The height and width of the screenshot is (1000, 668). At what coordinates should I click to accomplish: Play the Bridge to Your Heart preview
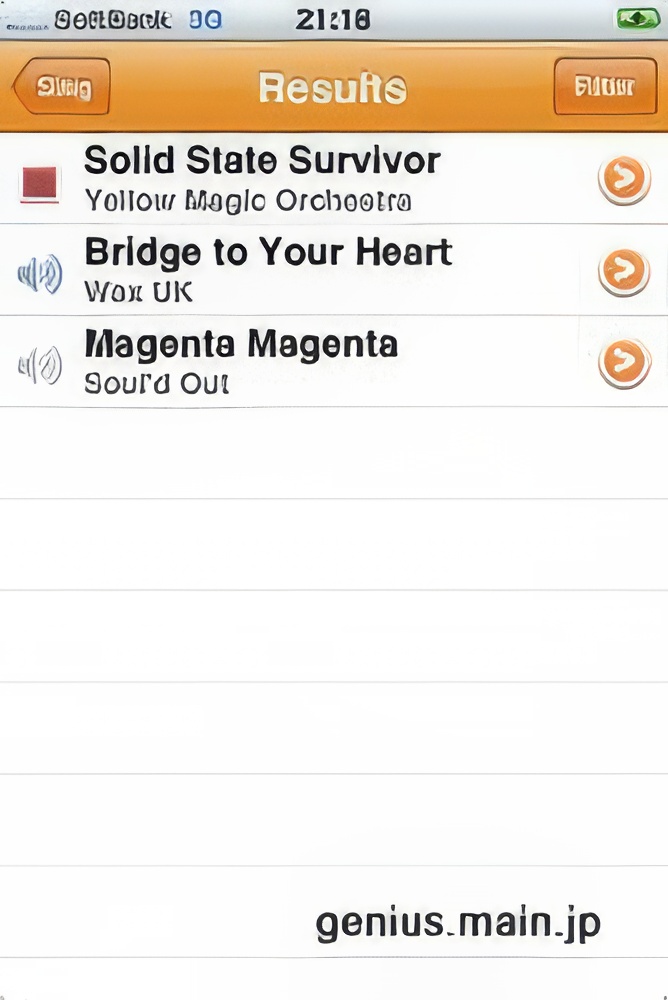coord(40,273)
